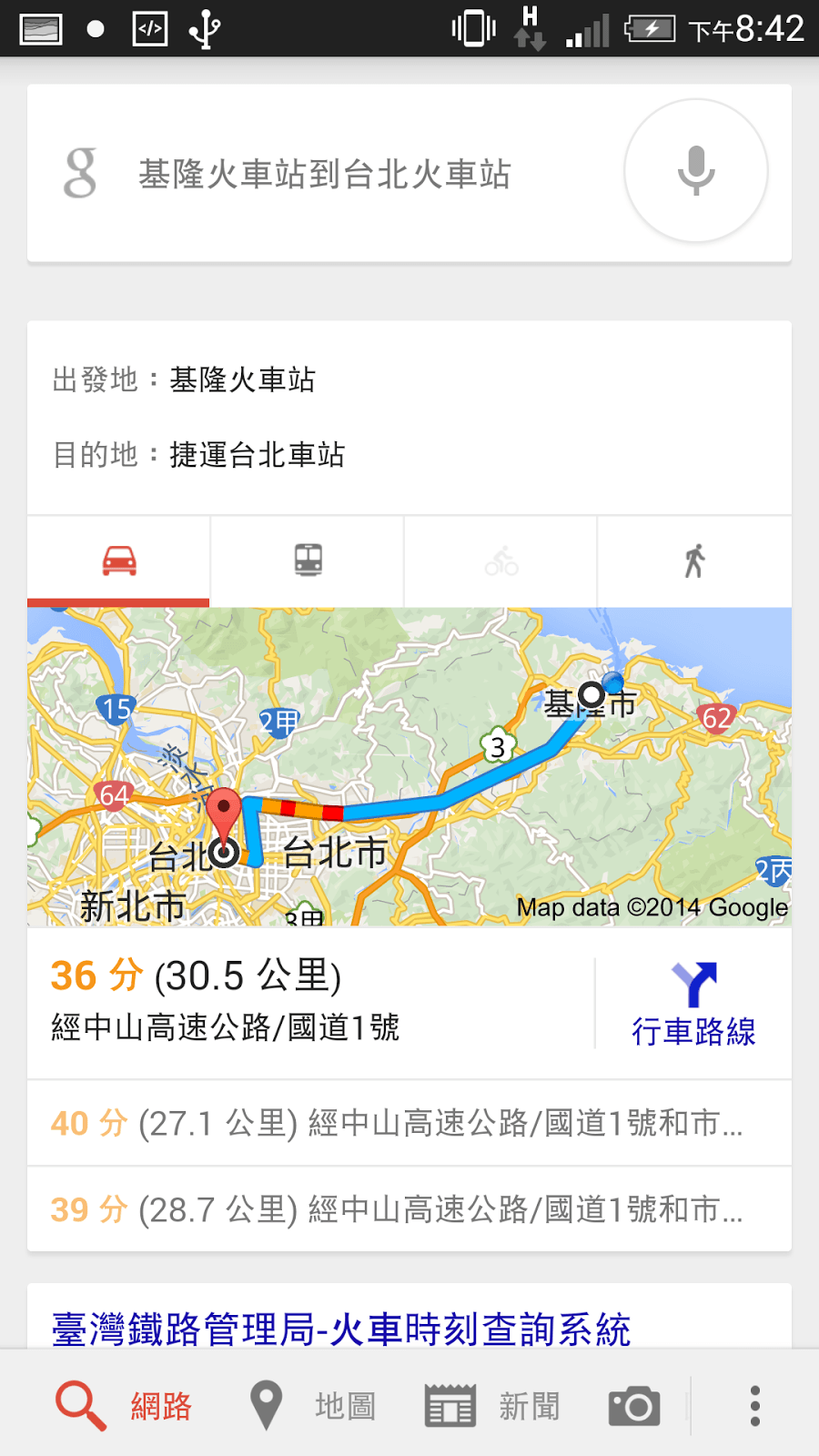Open the route map preview
This screenshot has width=819, height=1456.
pos(409,766)
